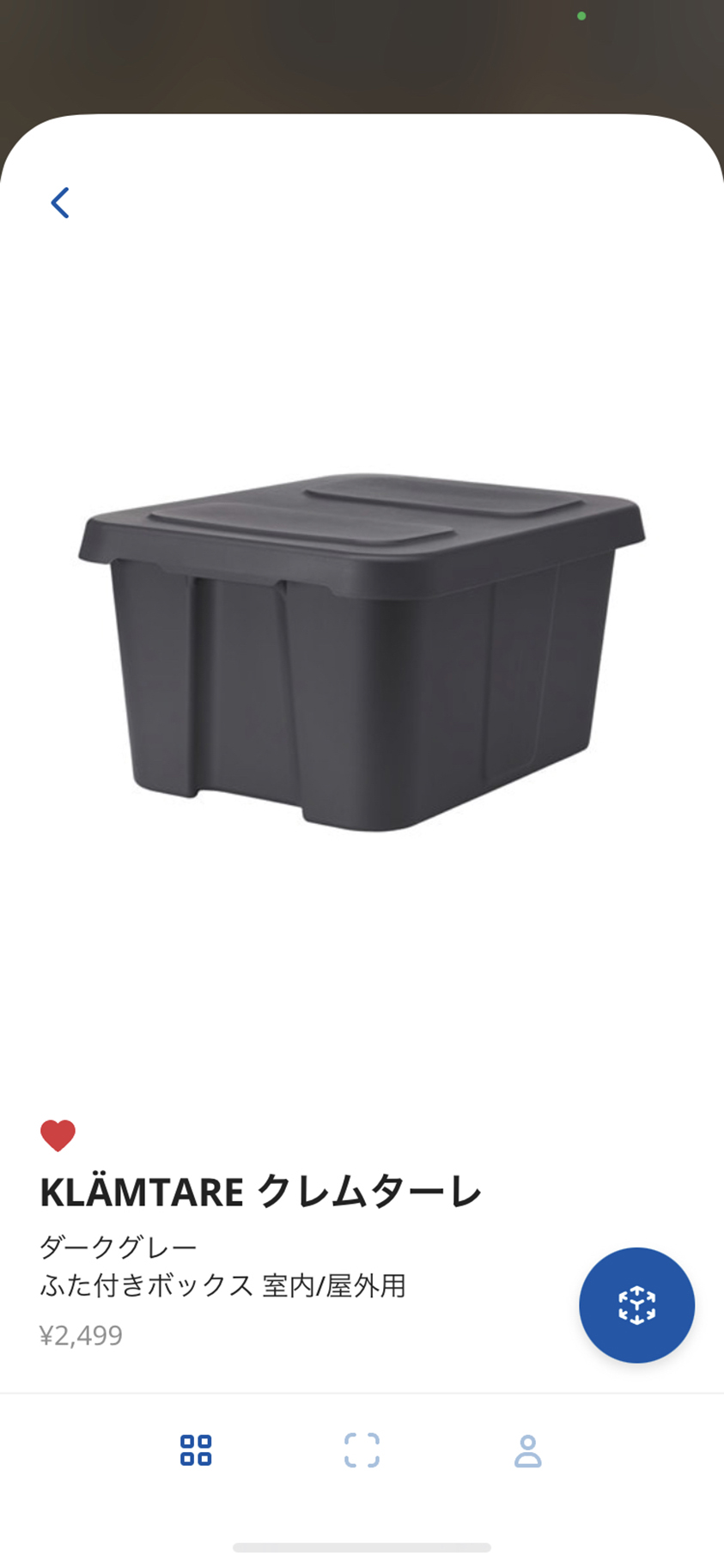Open the KLÄMTARE box product image

[x=362, y=653]
